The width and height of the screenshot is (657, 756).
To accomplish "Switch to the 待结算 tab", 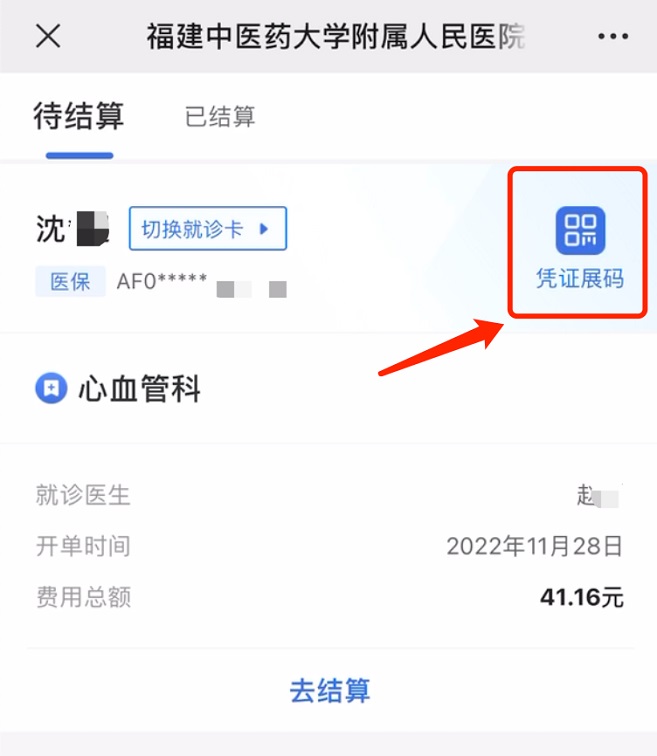I will [79, 116].
